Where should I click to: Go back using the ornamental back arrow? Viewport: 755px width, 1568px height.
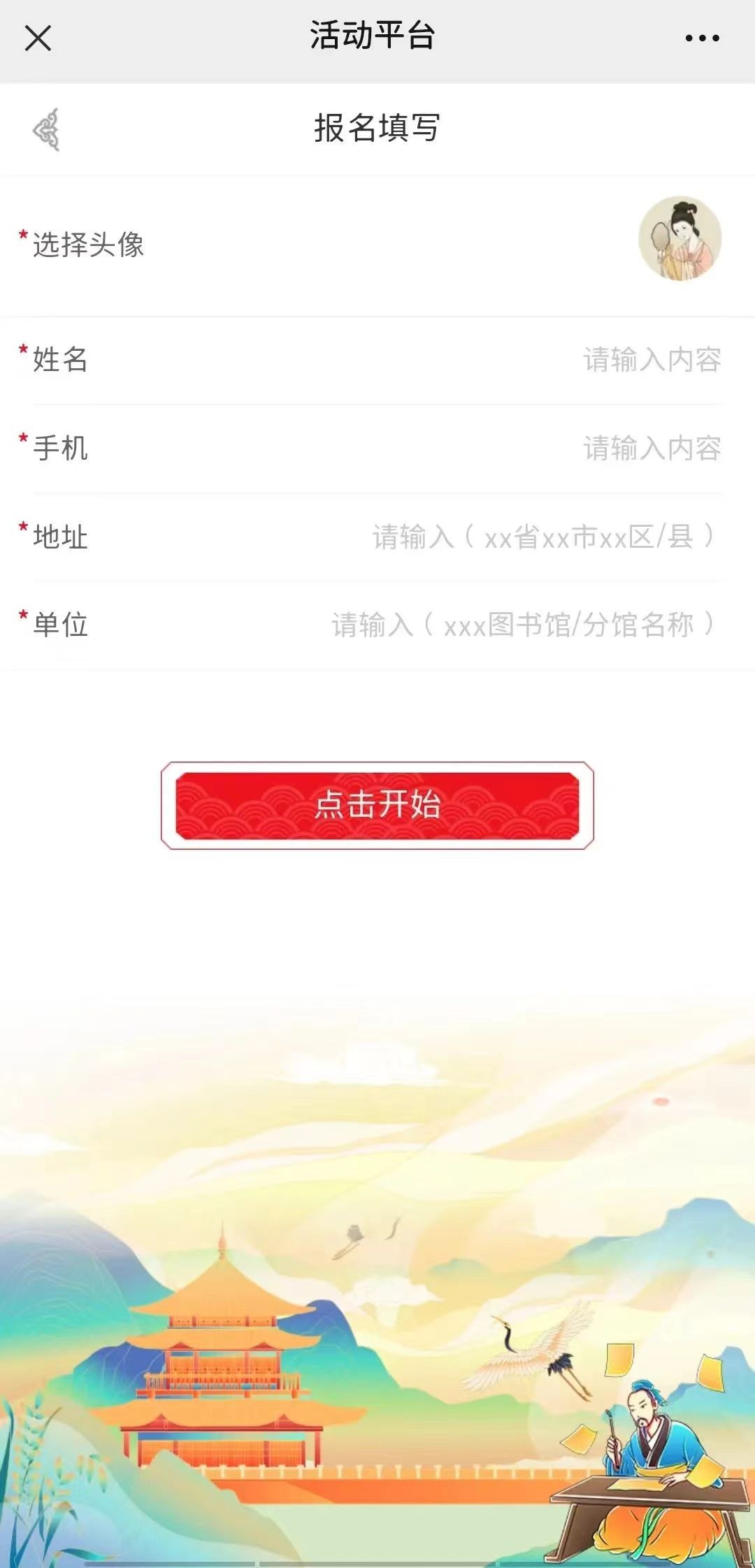click(47, 129)
